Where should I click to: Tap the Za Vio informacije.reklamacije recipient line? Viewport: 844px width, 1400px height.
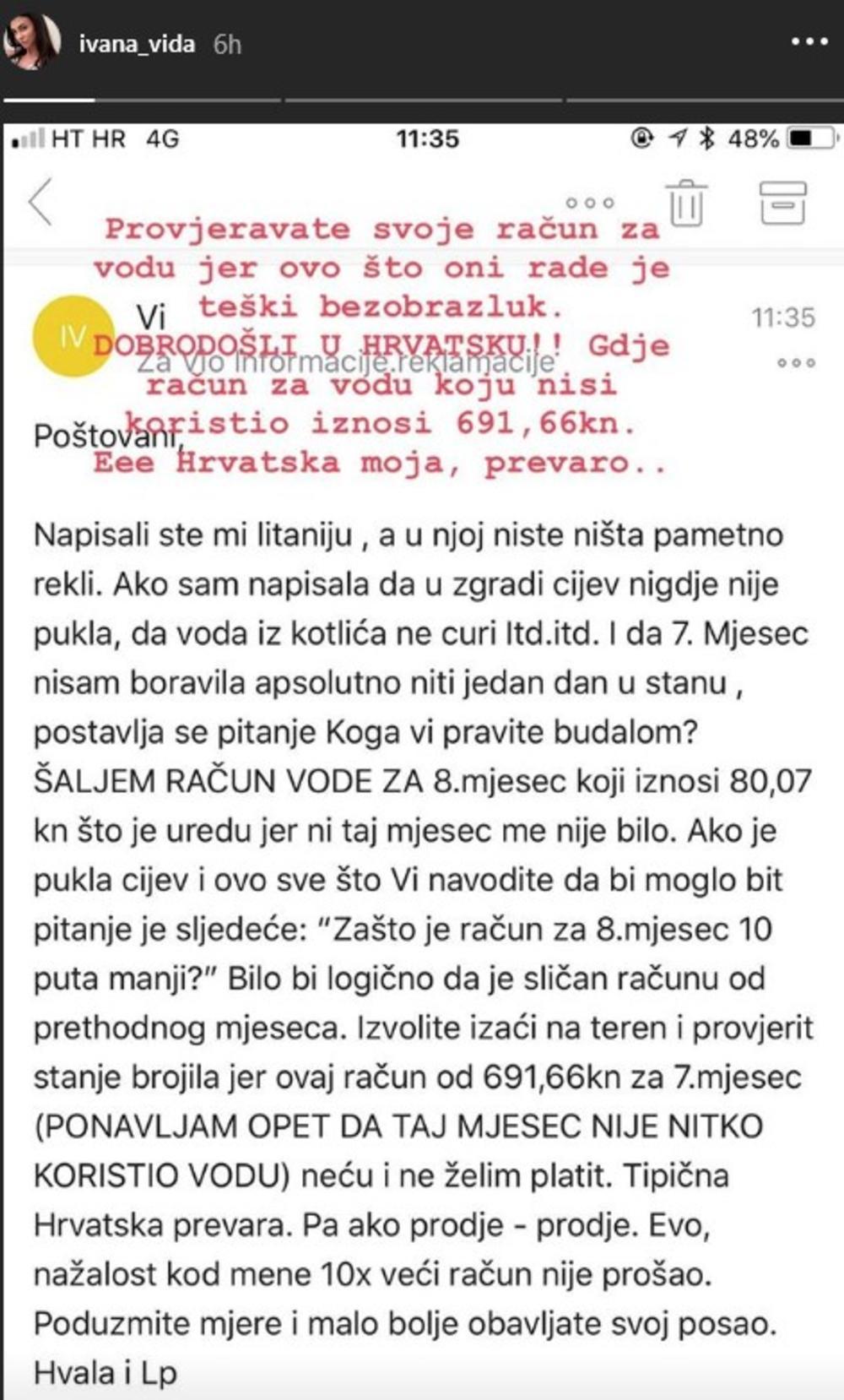click(x=346, y=360)
